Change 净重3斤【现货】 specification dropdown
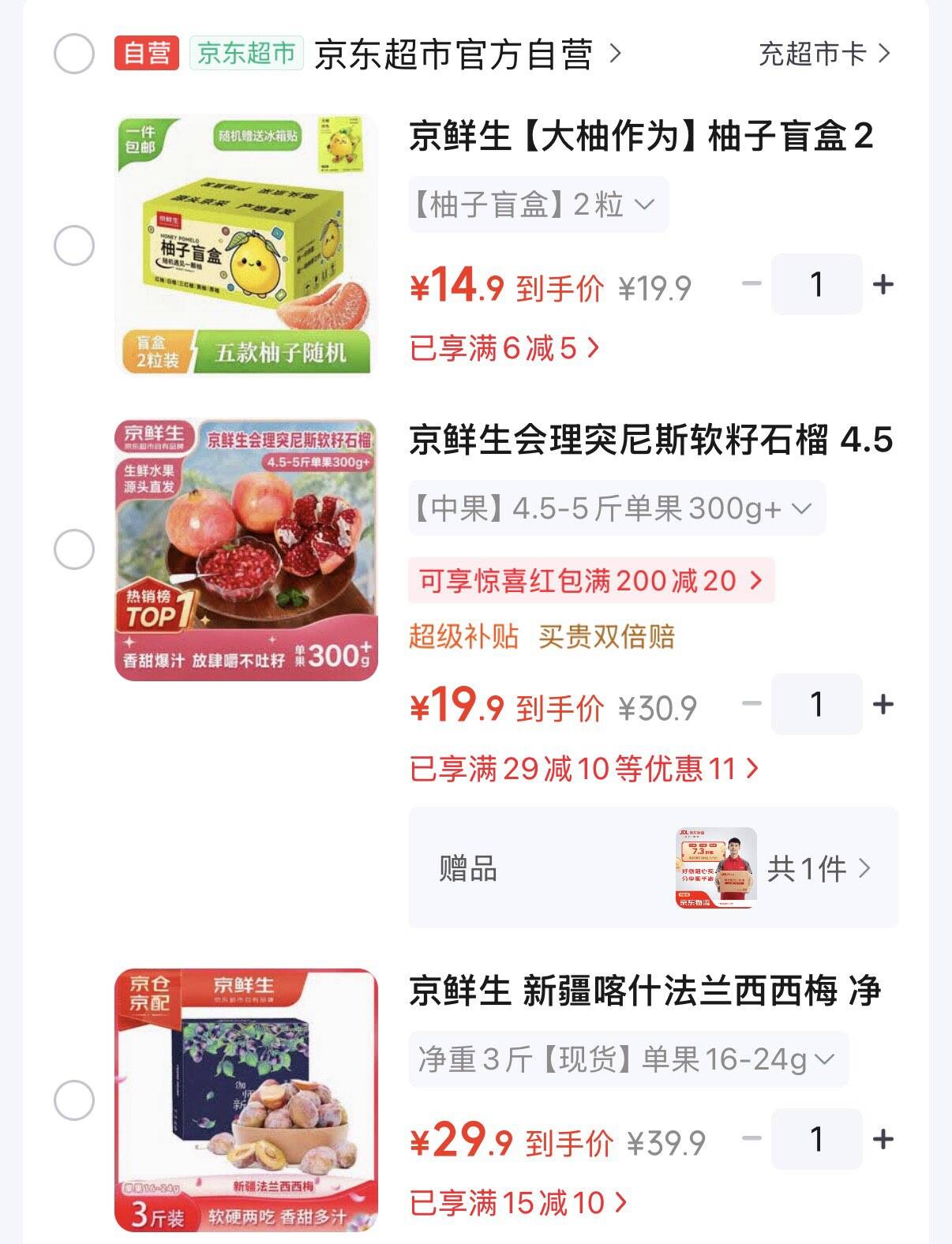Viewport: 952px width, 1244px height. 628,1059
